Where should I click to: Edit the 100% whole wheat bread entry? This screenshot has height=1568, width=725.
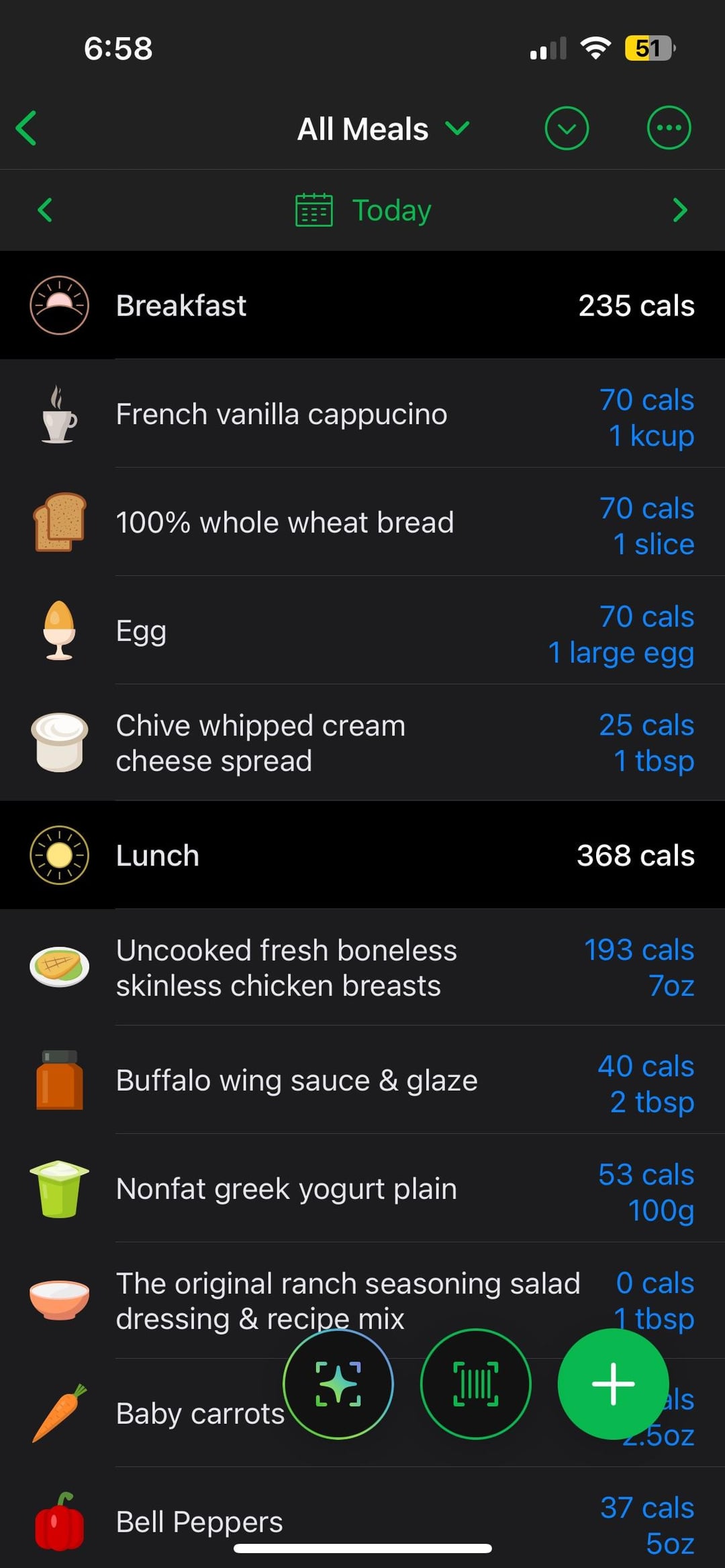tap(362, 522)
